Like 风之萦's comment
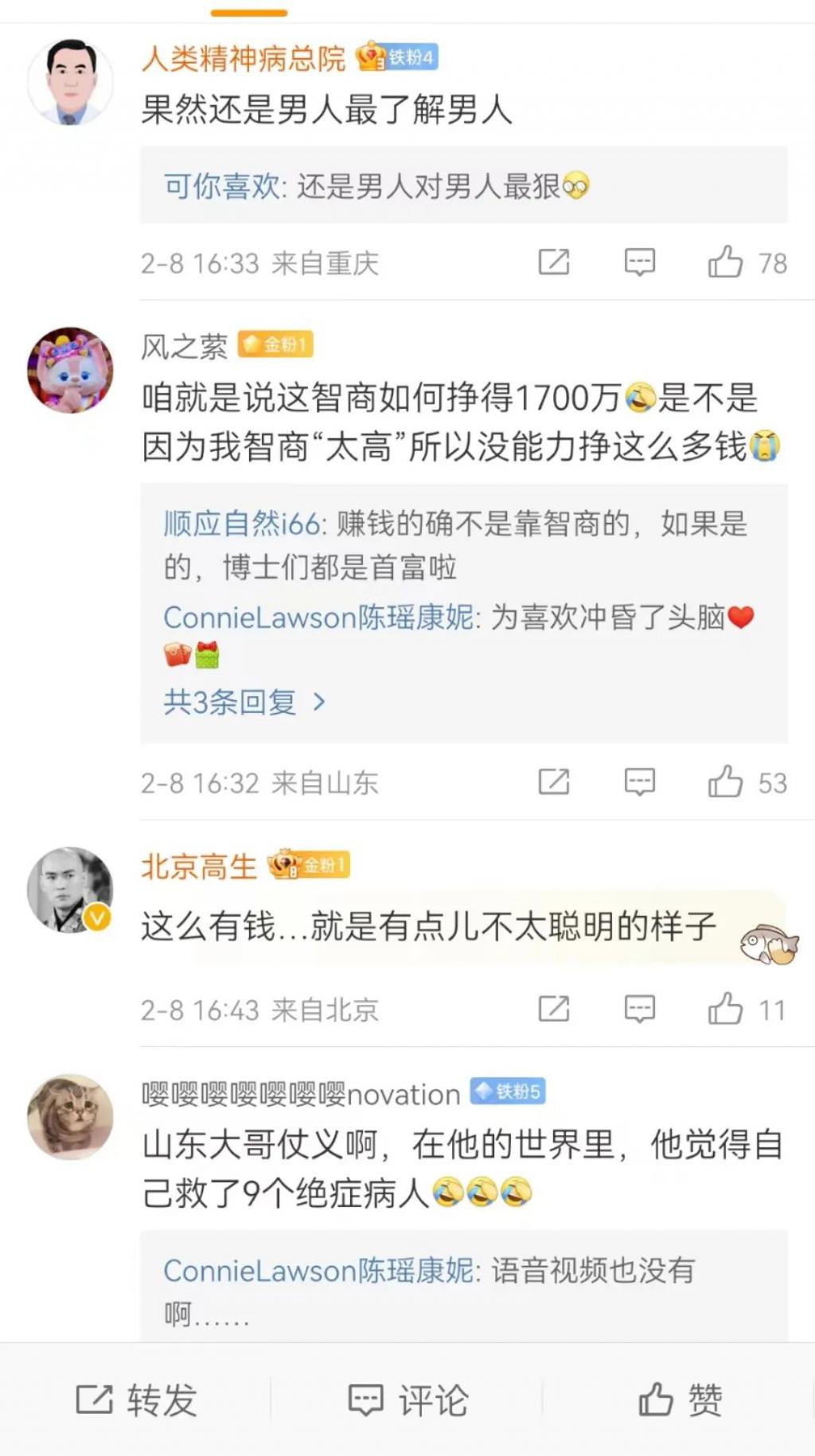 point(725,782)
